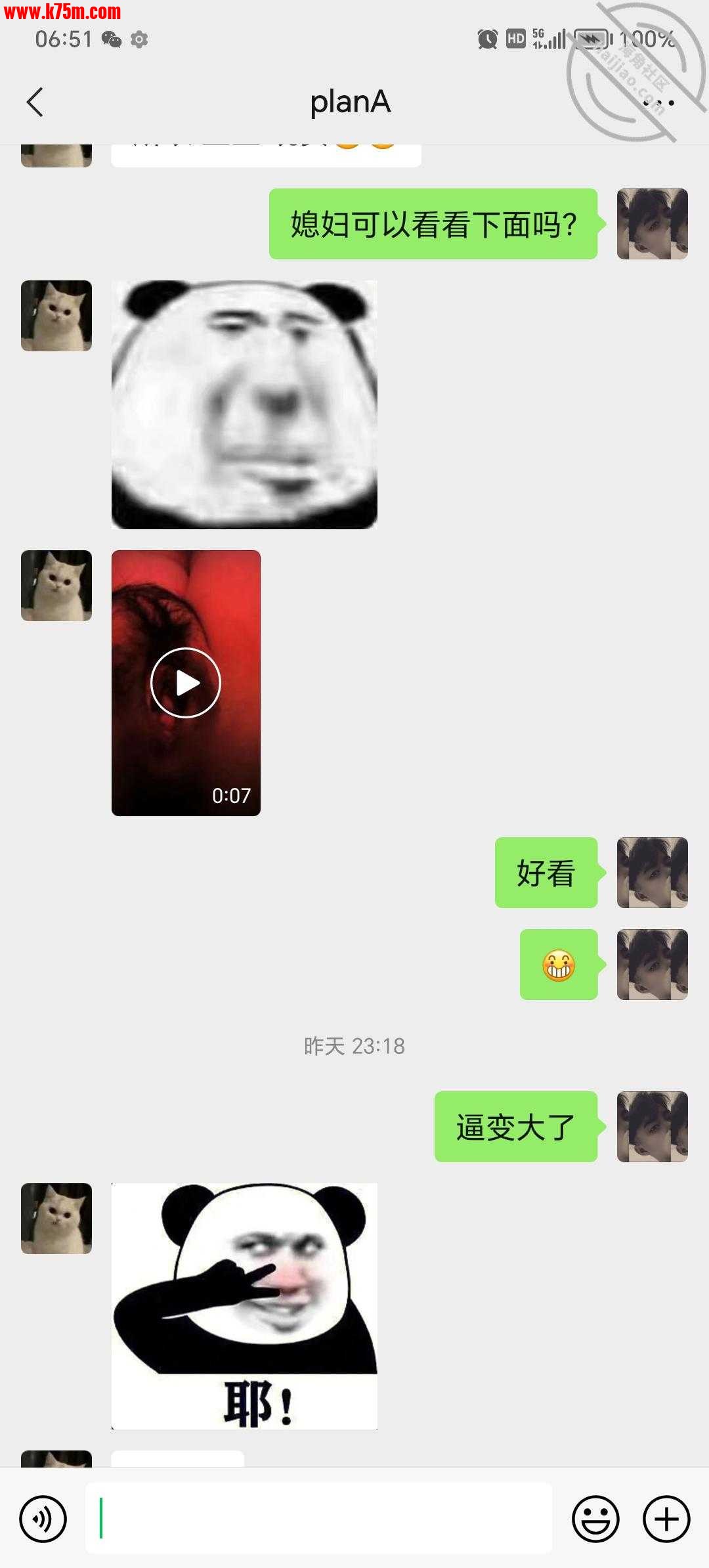
Task: Open the plus attachment menu
Action: coord(666,1519)
